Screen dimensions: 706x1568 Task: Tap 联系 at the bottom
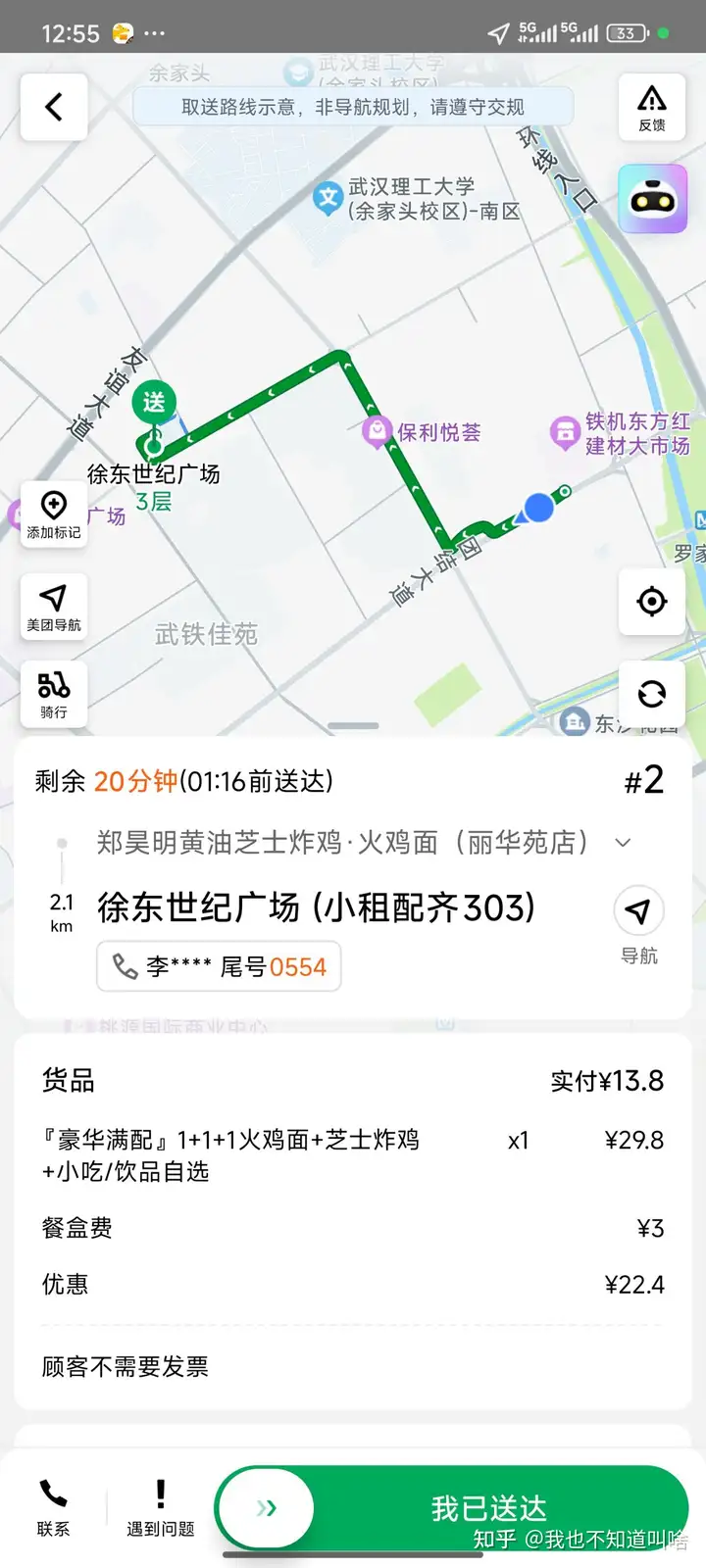(53, 1507)
